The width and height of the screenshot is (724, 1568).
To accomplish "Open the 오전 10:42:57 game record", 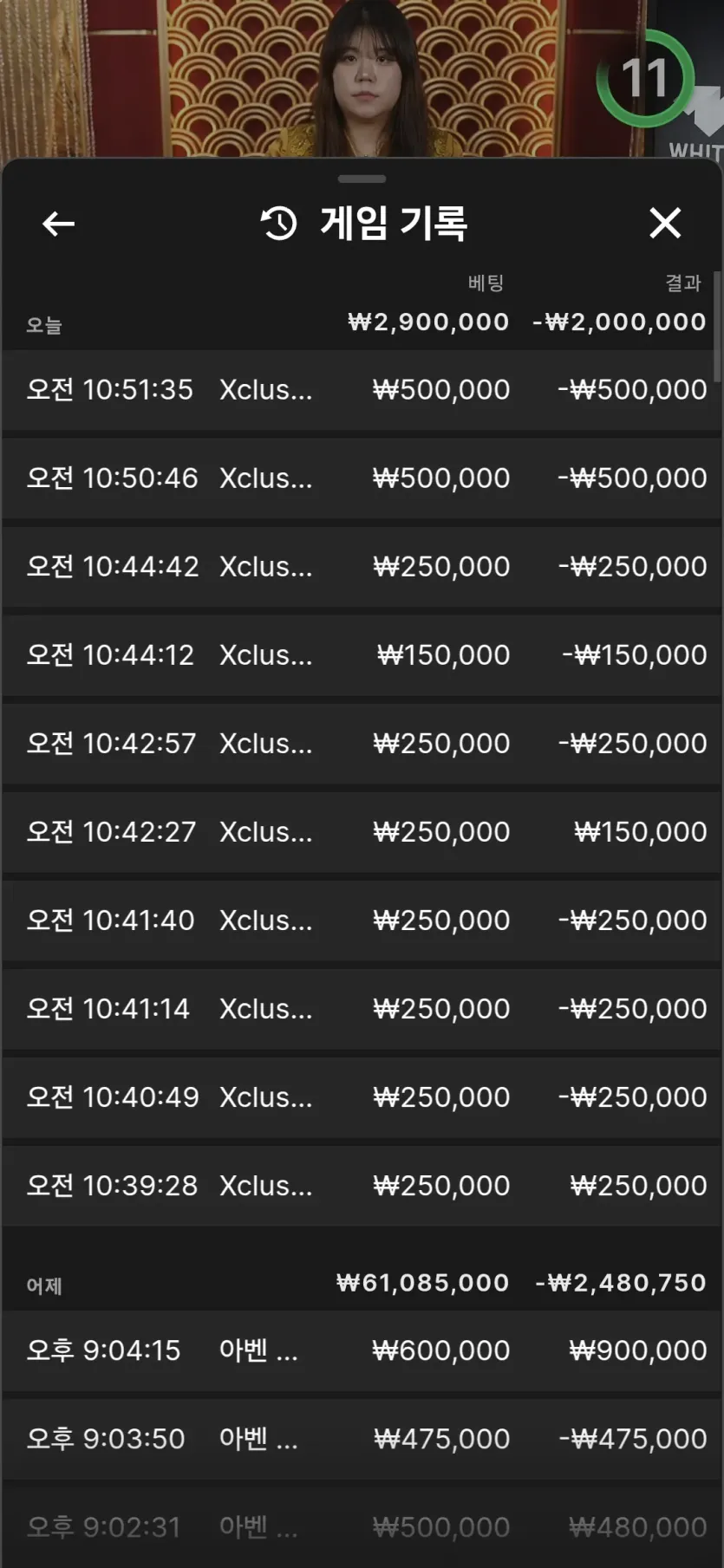I will coord(361,744).
